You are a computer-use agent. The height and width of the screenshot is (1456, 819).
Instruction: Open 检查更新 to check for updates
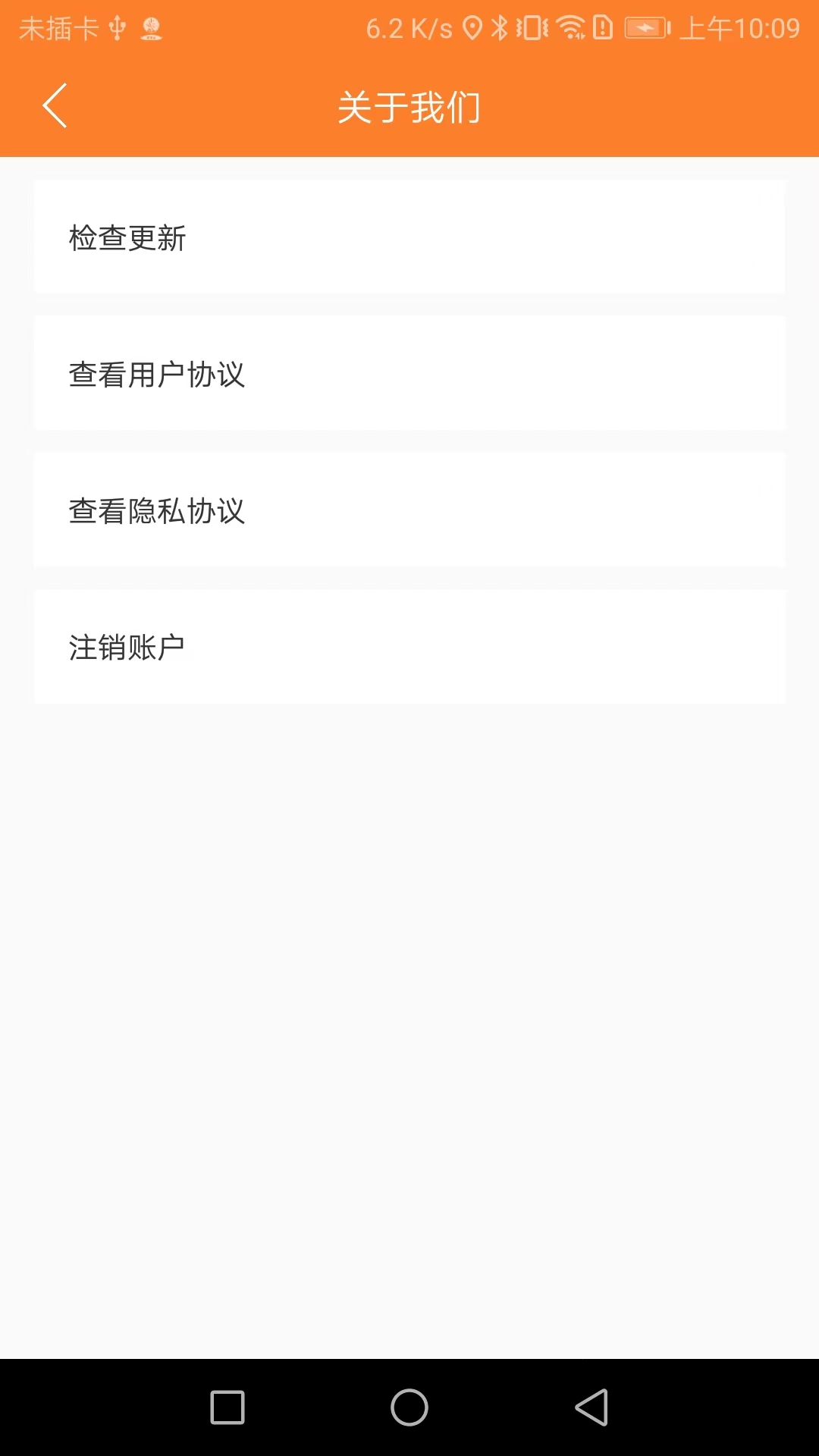coord(409,237)
